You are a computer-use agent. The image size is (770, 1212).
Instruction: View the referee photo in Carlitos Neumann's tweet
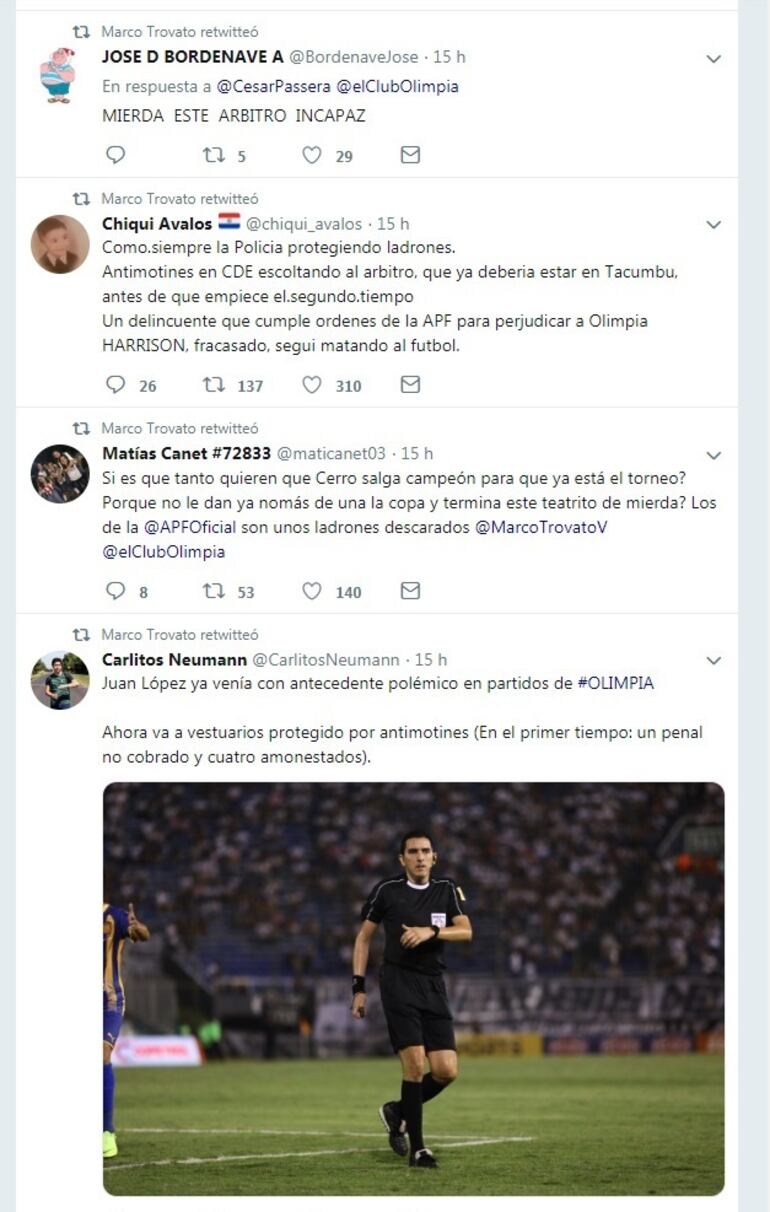(x=413, y=988)
